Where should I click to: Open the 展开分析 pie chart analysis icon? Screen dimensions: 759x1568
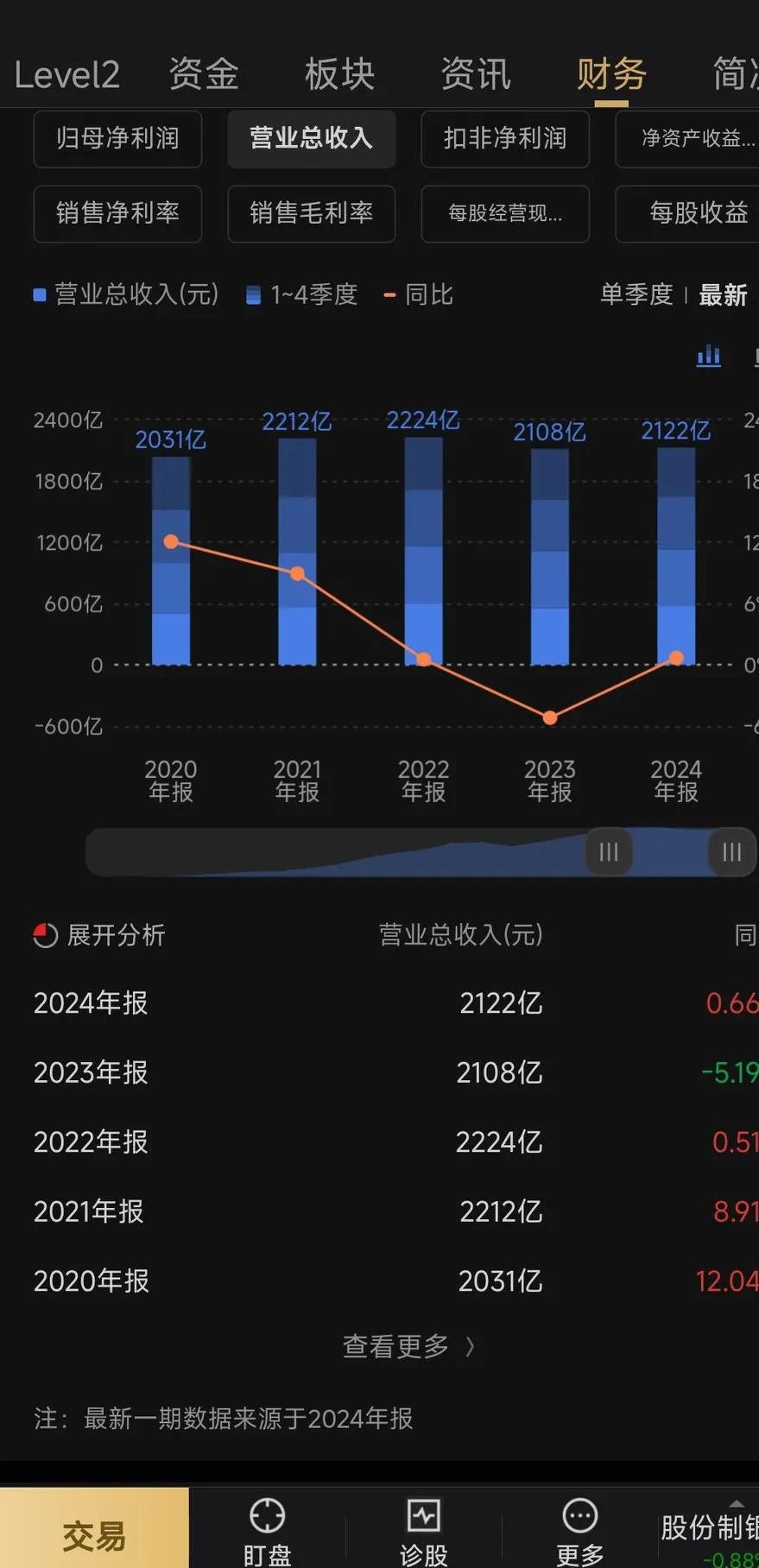click(45, 935)
